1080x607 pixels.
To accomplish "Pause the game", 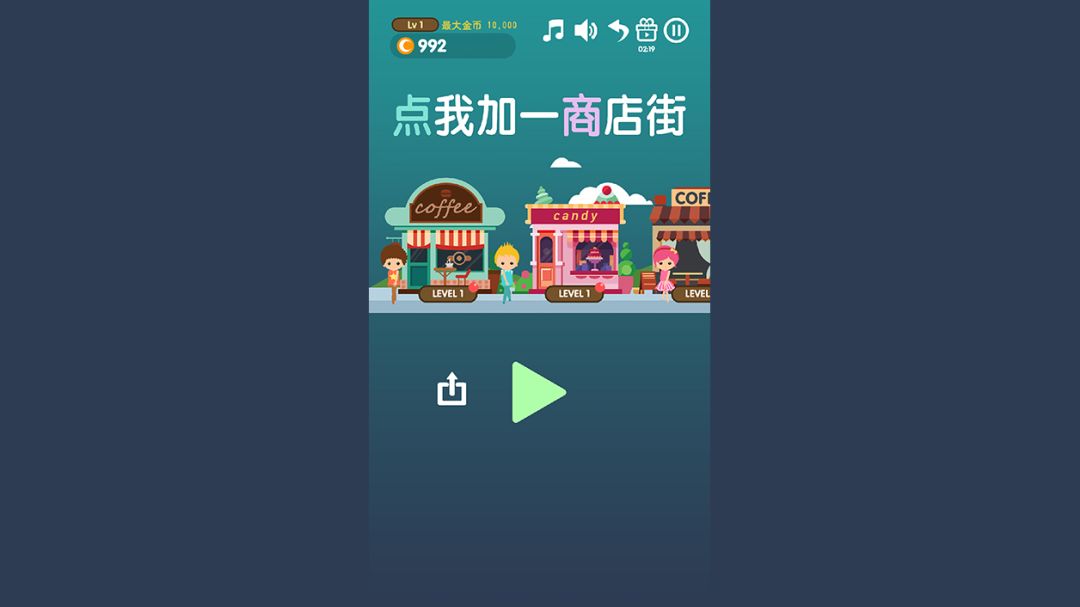I will pyautogui.click(x=677, y=31).
